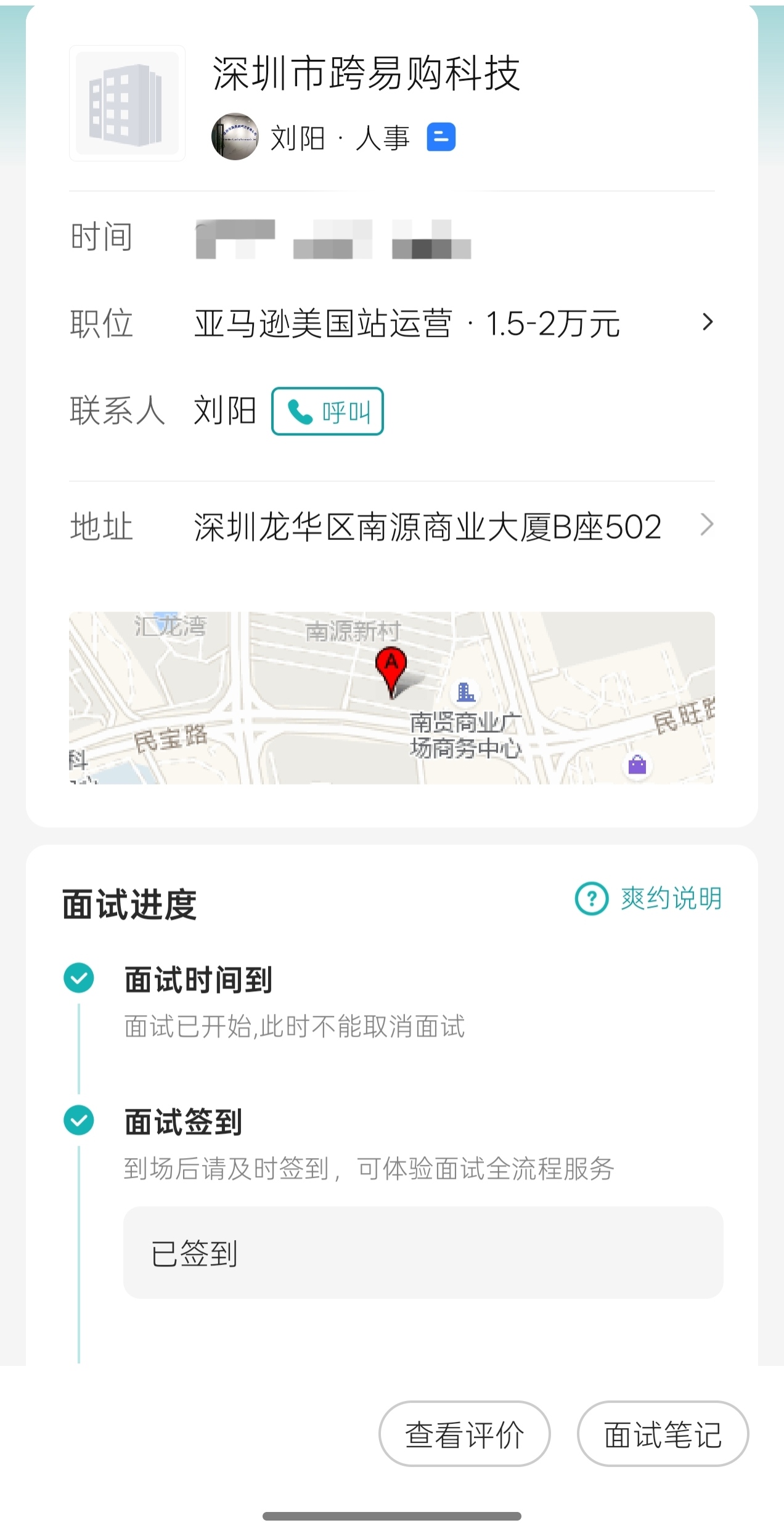Open the 亚马逊美国站运营 job position details
Image resolution: width=784 pixels, height=1536 pixels.
pyautogui.click(x=407, y=323)
